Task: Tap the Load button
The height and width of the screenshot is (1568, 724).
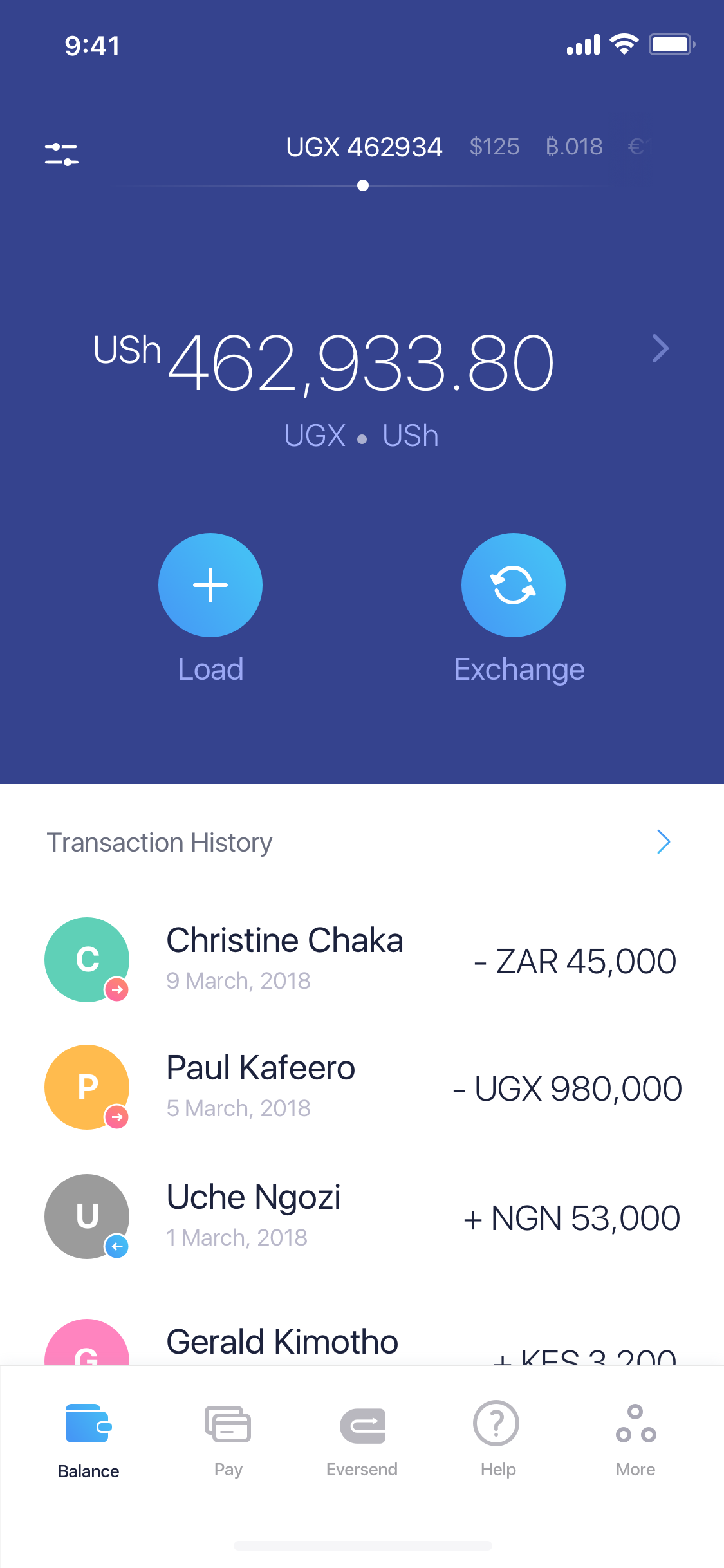Action: click(210, 585)
